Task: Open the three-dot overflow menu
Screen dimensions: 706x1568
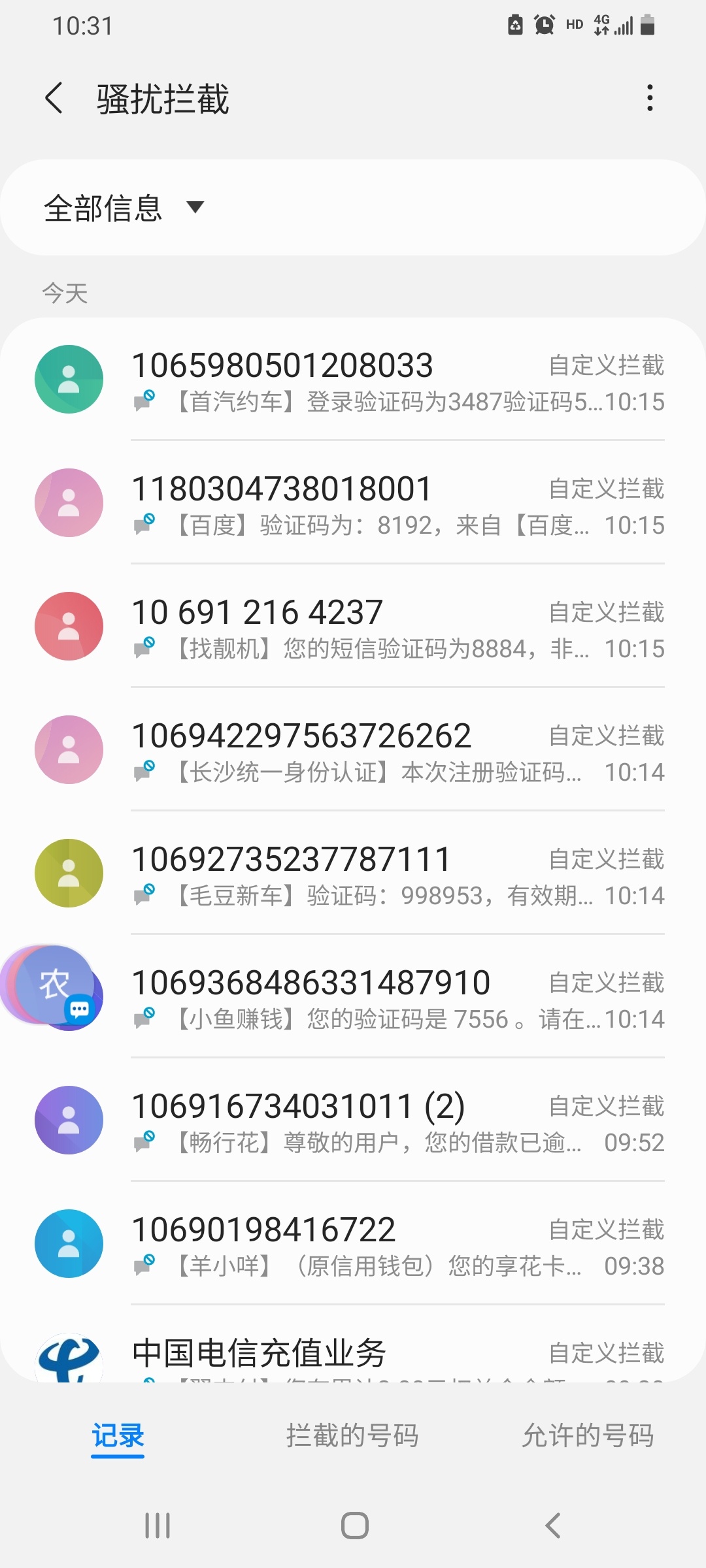Action: click(x=649, y=98)
